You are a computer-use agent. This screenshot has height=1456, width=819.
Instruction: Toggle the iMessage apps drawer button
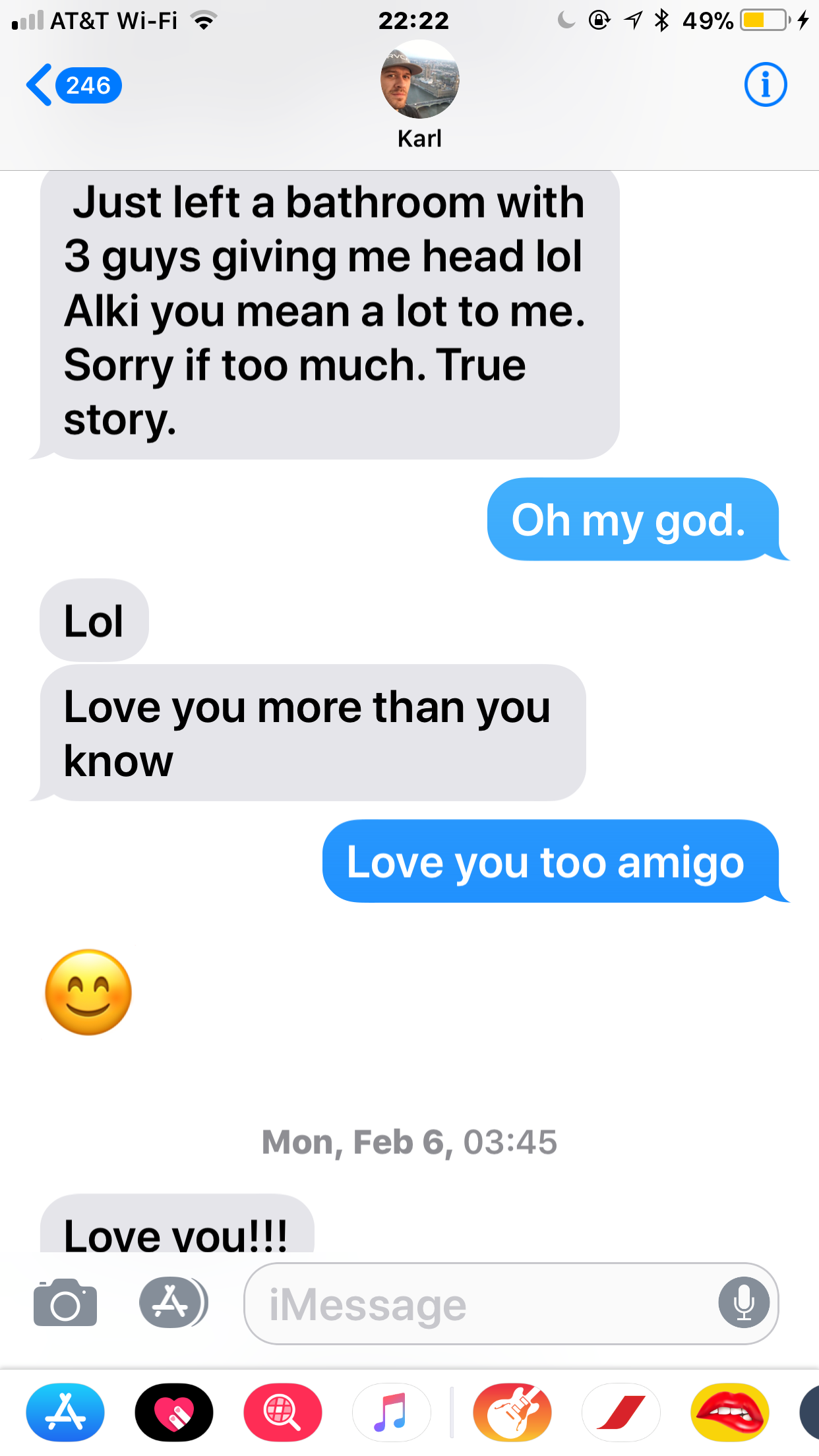[173, 1302]
